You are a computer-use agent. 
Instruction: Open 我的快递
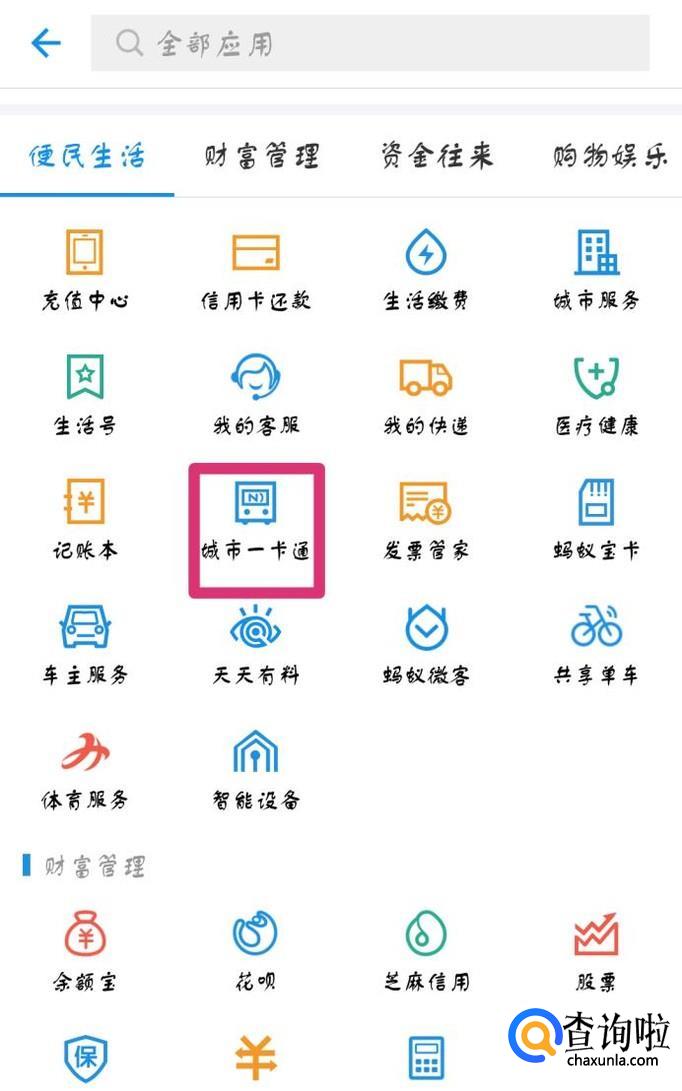(x=426, y=391)
